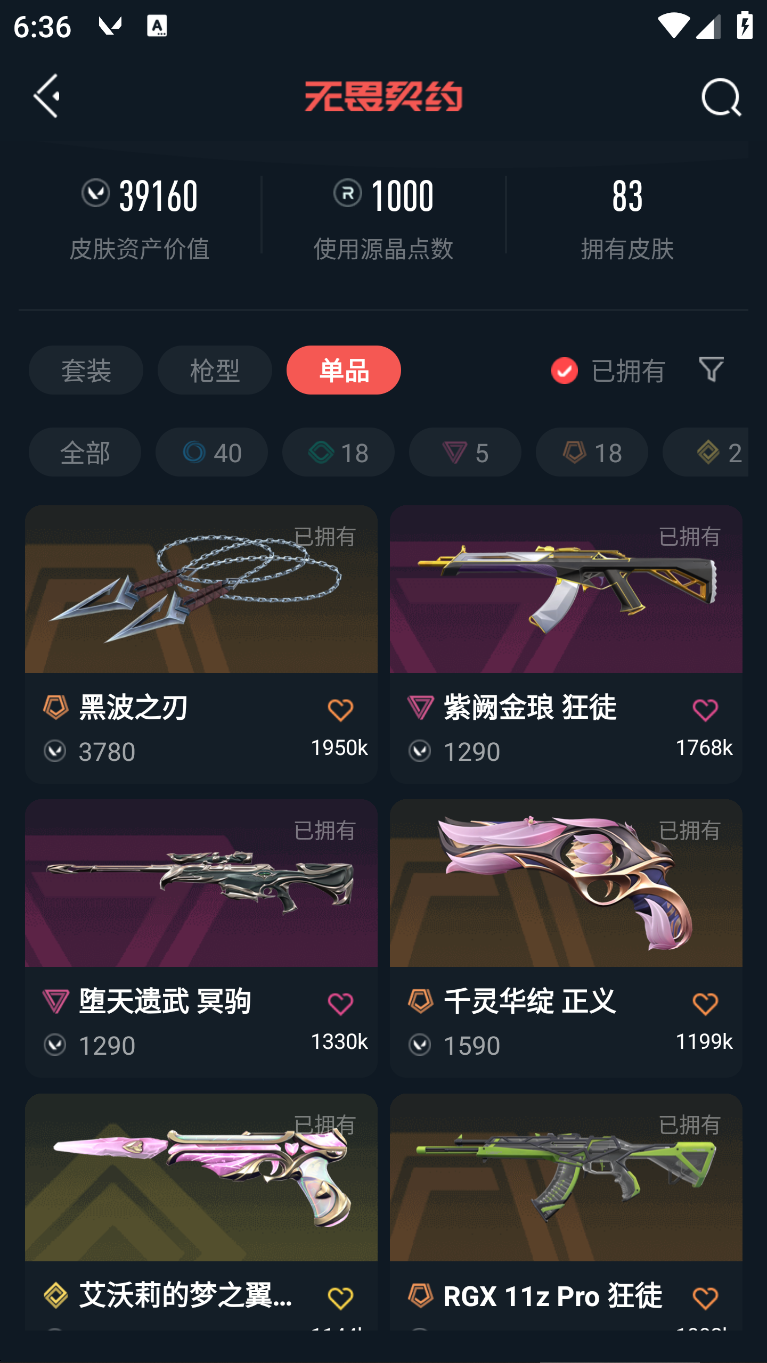Go back using the top arrow

pyautogui.click(x=46, y=96)
